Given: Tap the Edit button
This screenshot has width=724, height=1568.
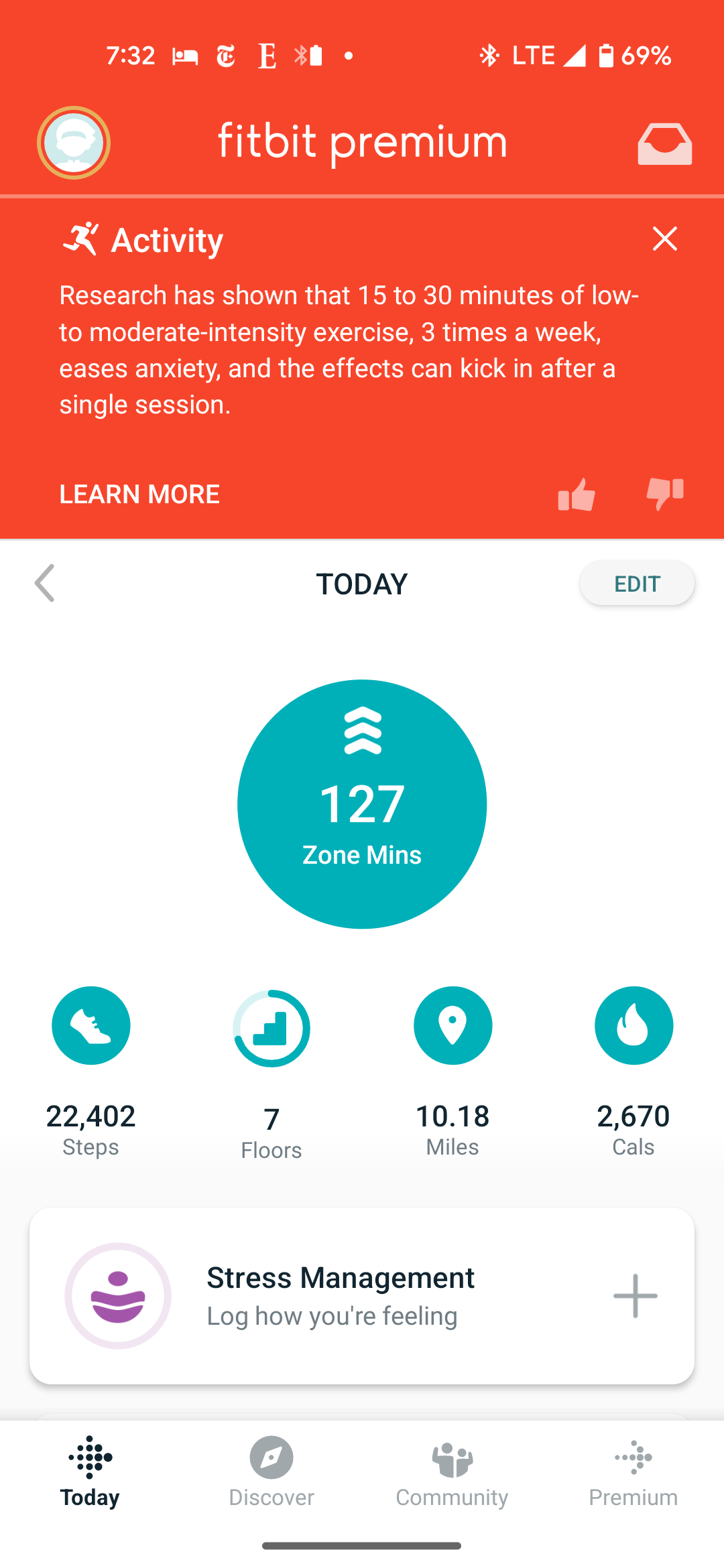Looking at the screenshot, I should (637, 584).
